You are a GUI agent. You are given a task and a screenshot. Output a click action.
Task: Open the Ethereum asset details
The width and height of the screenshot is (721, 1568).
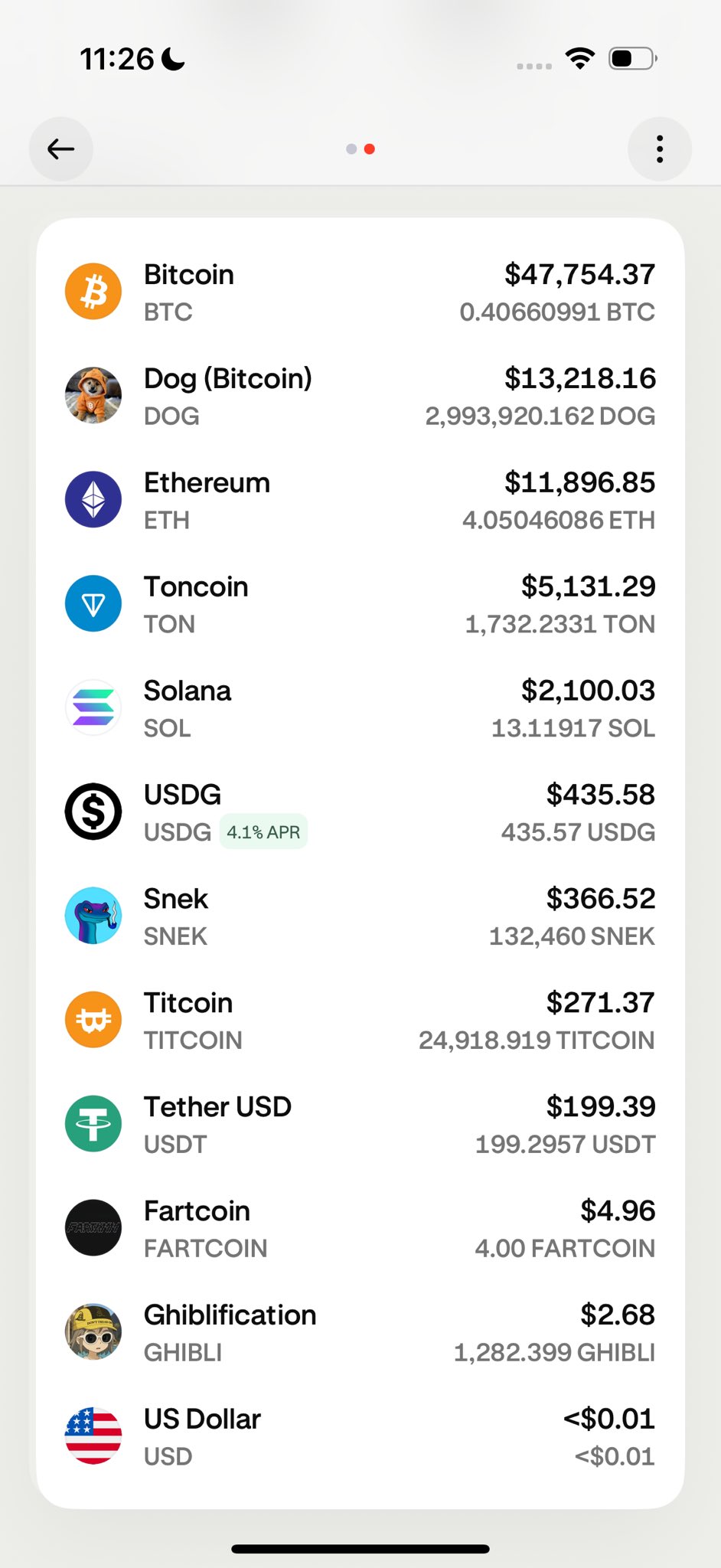360,501
